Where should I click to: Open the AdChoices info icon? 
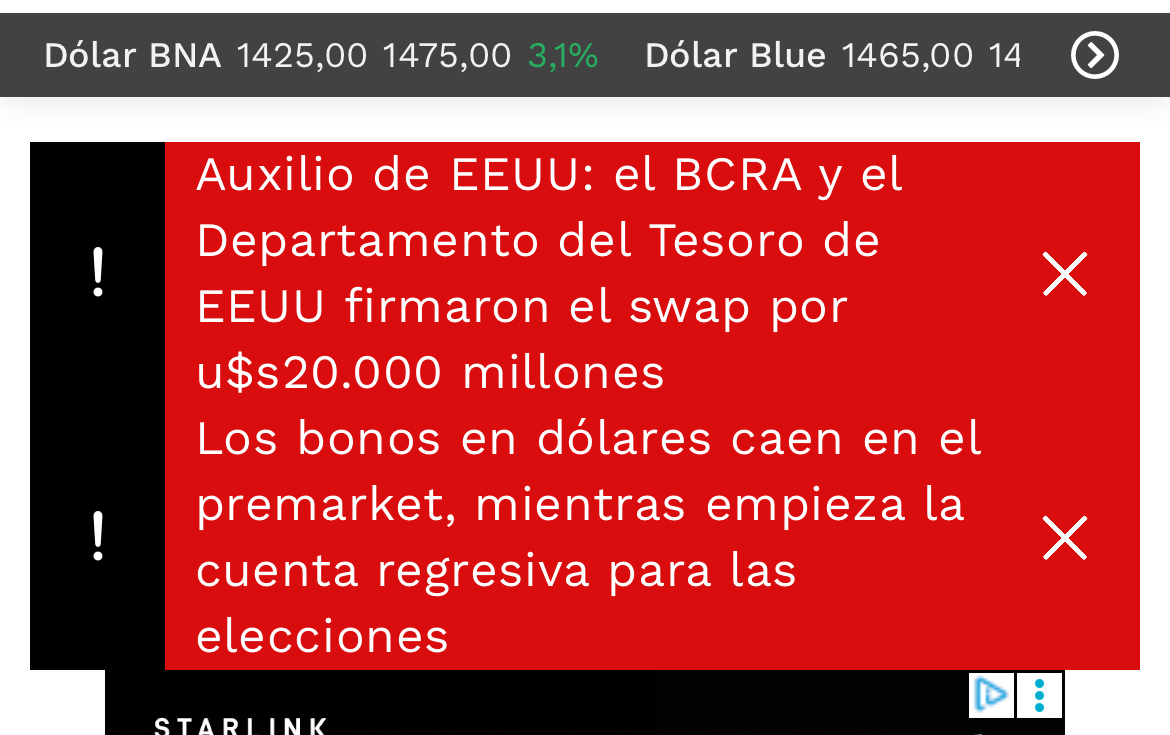pyautogui.click(x=991, y=694)
